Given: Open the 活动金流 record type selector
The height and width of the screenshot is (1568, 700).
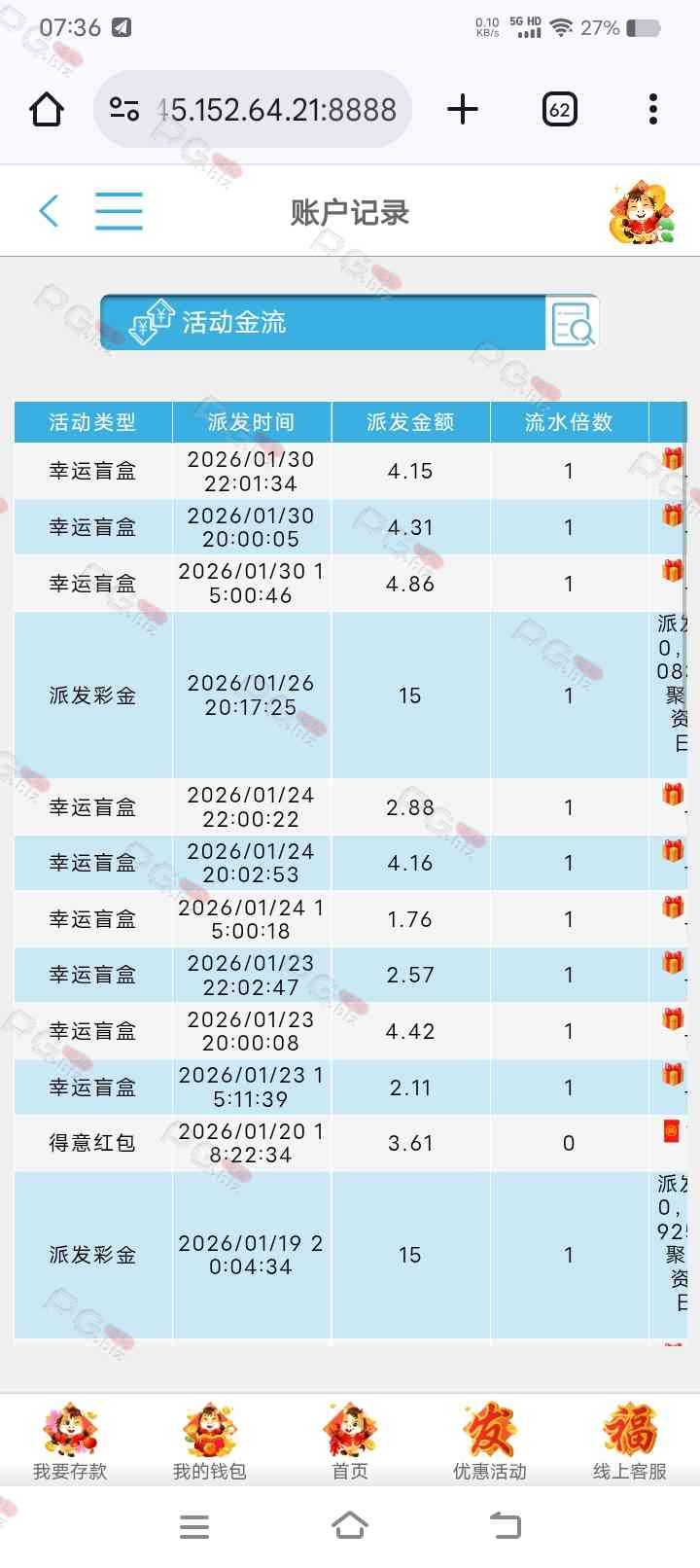Looking at the screenshot, I should click(x=324, y=322).
